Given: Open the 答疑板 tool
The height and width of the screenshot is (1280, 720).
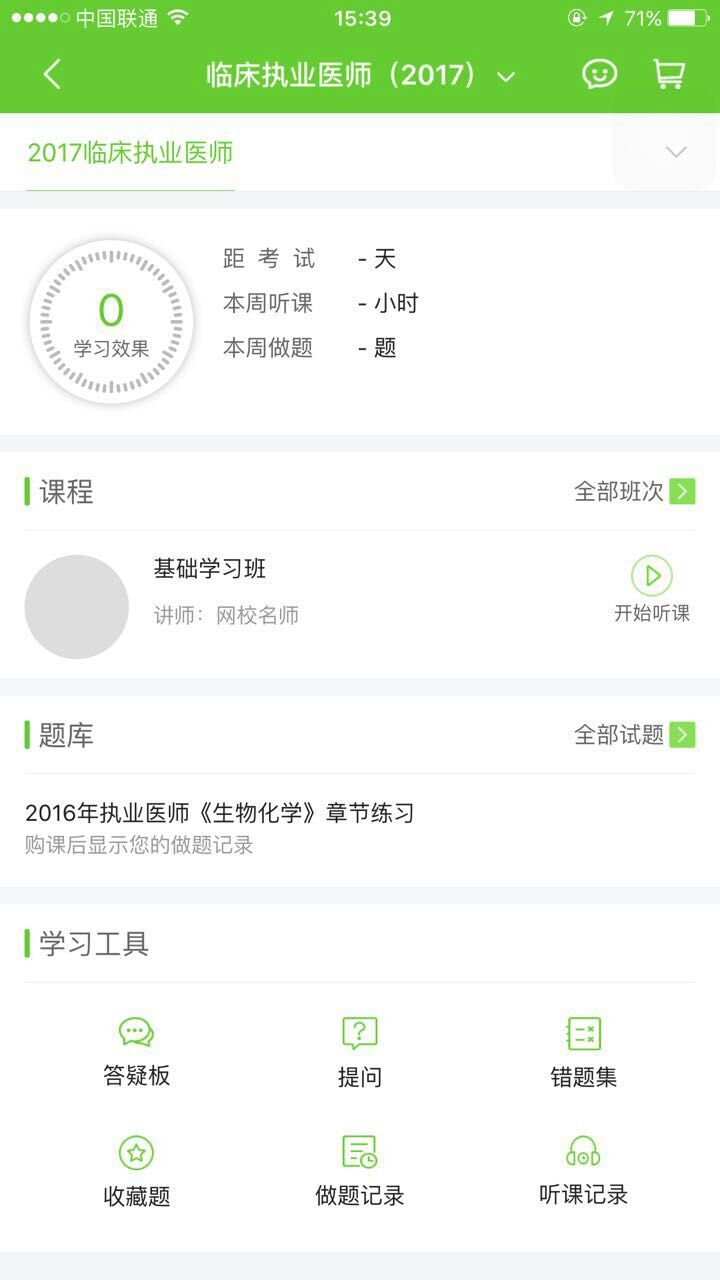Looking at the screenshot, I should (137, 1052).
